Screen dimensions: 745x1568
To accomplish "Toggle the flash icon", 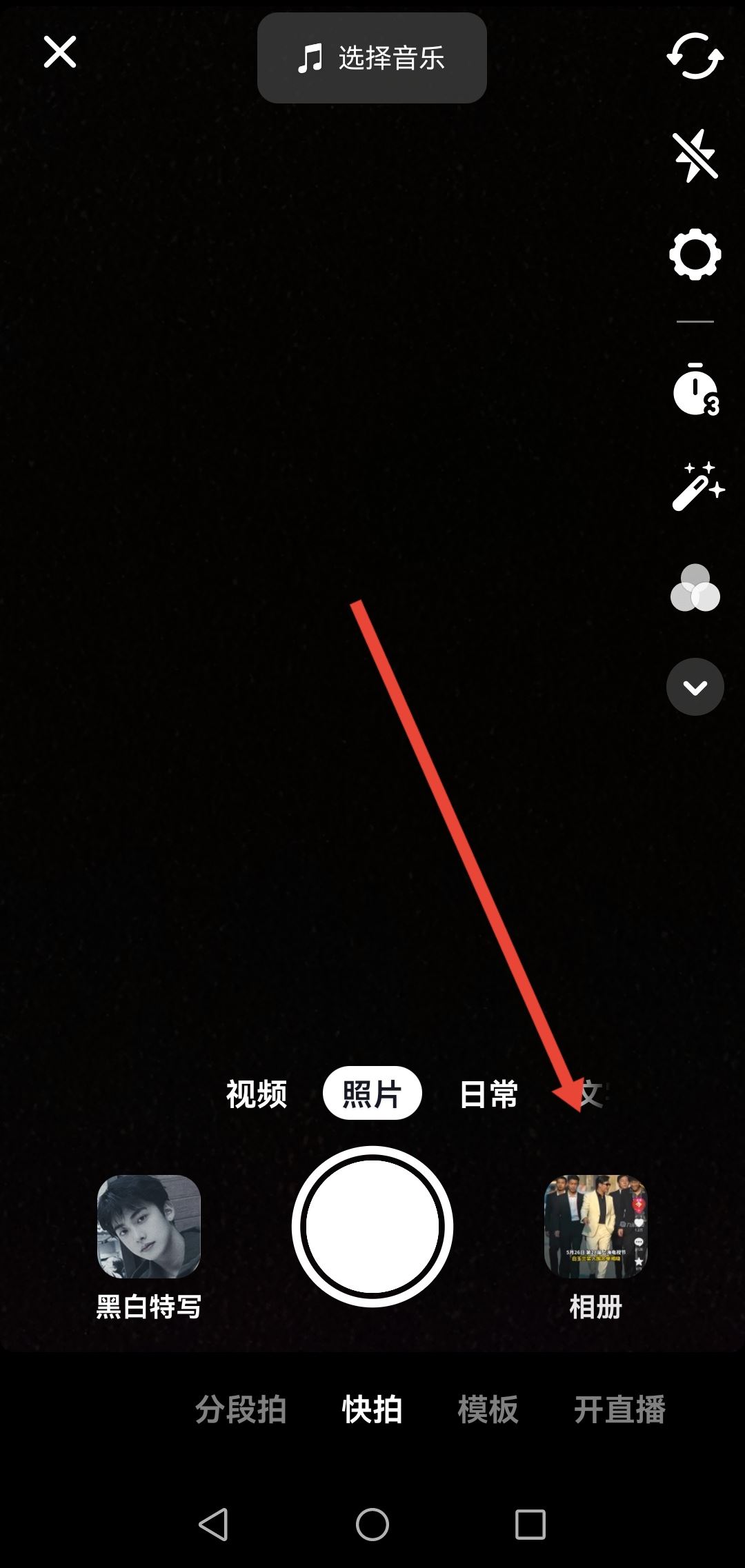I will pos(695,155).
